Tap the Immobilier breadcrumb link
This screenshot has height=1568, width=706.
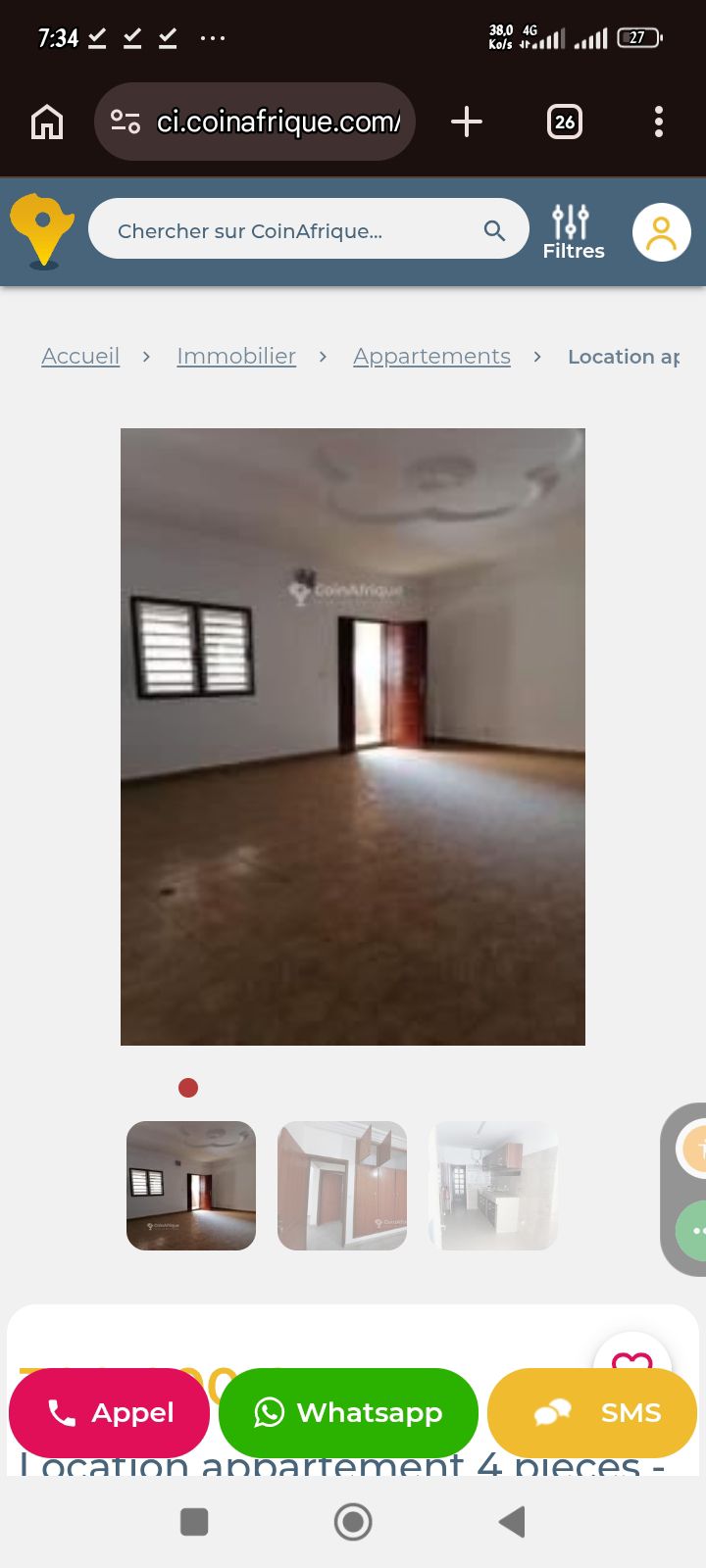[x=235, y=356]
